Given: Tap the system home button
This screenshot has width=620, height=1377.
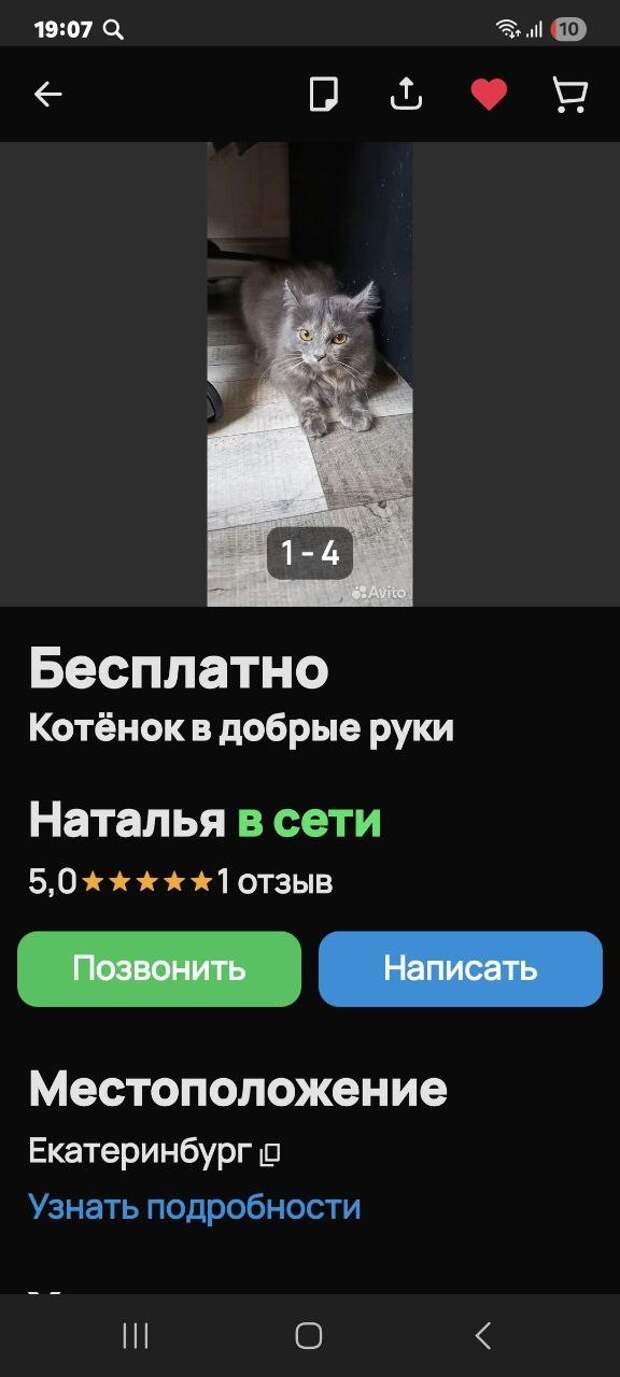Looking at the screenshot, I should [x=309, y=1335].
